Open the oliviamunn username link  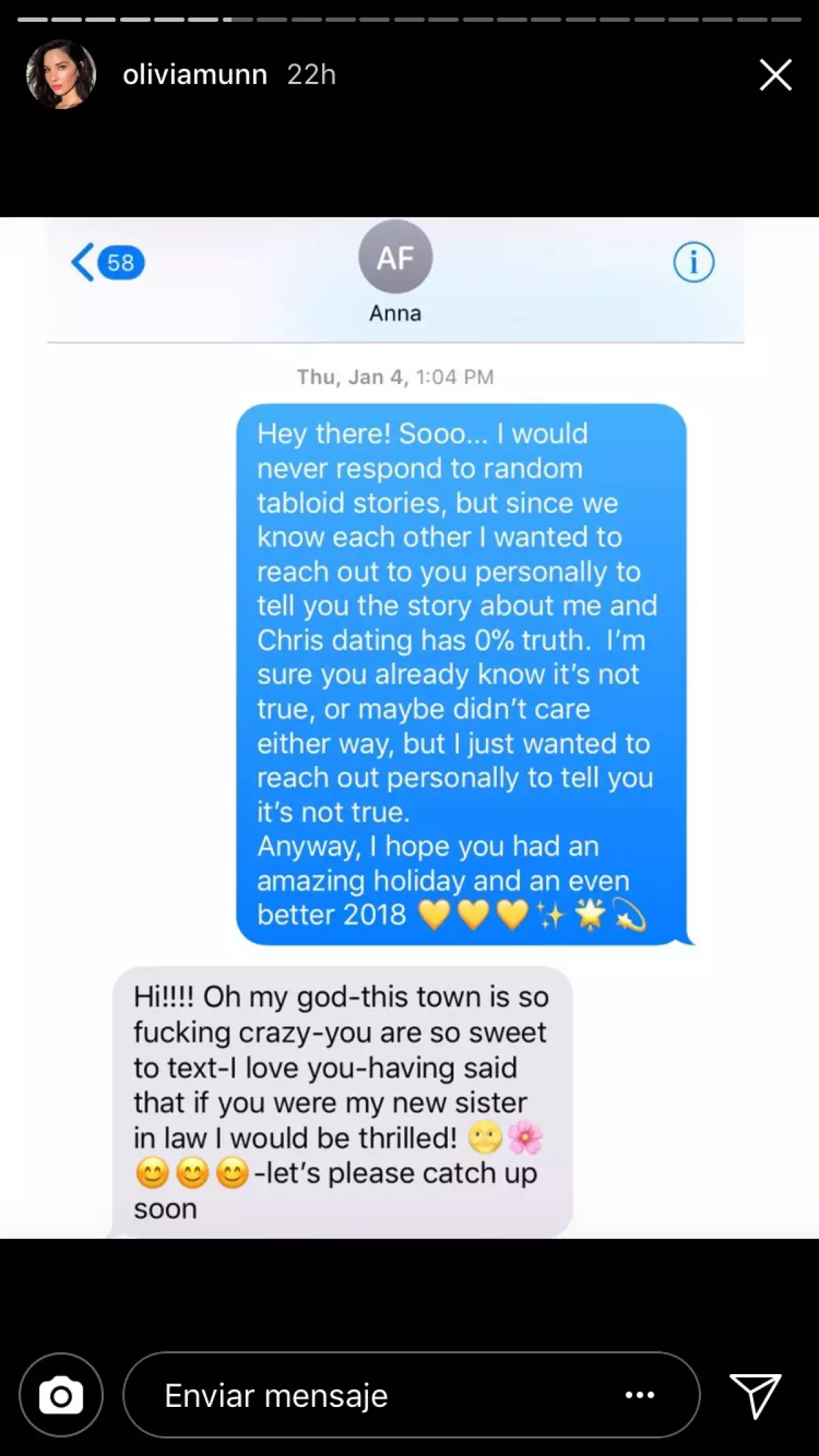click(x=195, y=74)
